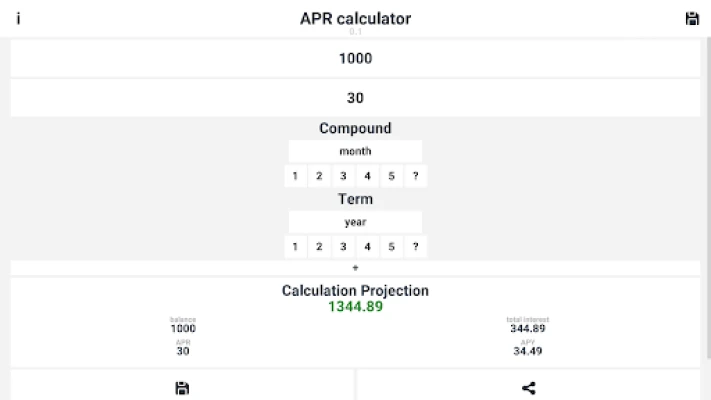Share the calculation projection
Viewport: 711px width, 400px height.
[x=529, y=388]
